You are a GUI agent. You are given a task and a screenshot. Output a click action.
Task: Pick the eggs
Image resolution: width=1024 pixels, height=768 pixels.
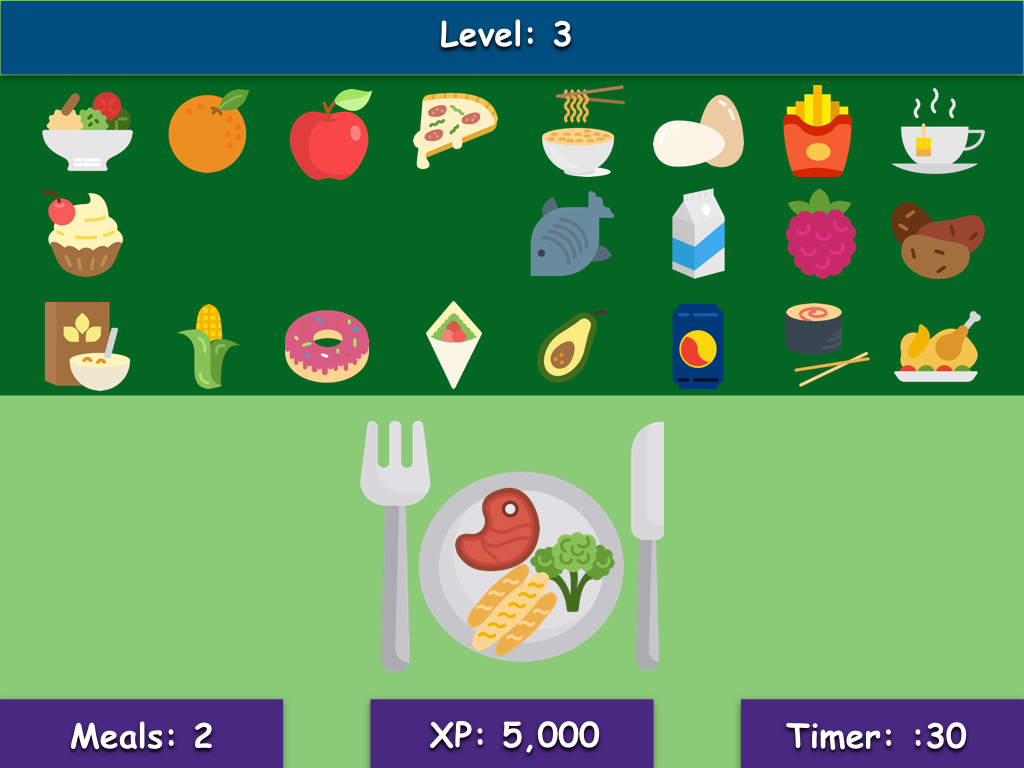(699, 134)
